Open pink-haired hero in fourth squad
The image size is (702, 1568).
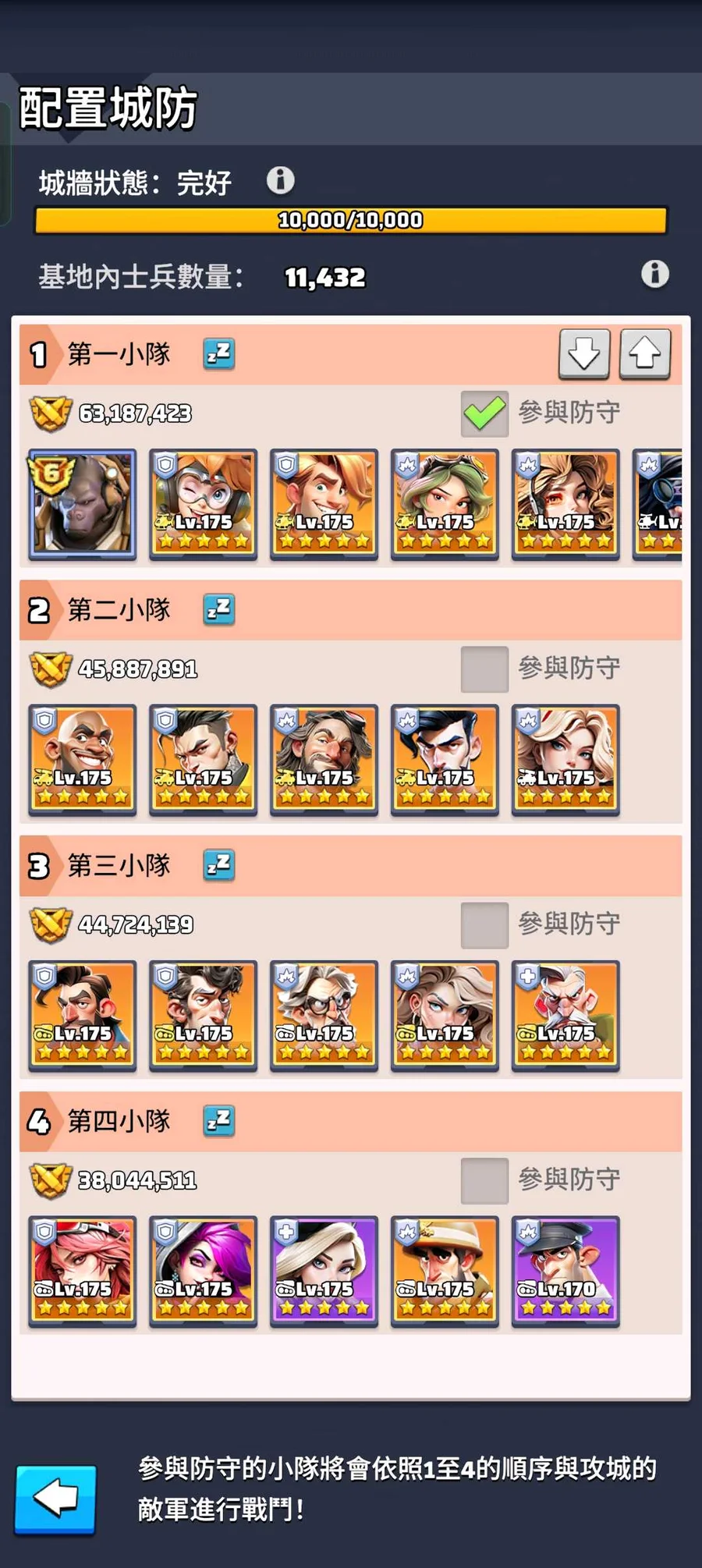(83, 1271)
